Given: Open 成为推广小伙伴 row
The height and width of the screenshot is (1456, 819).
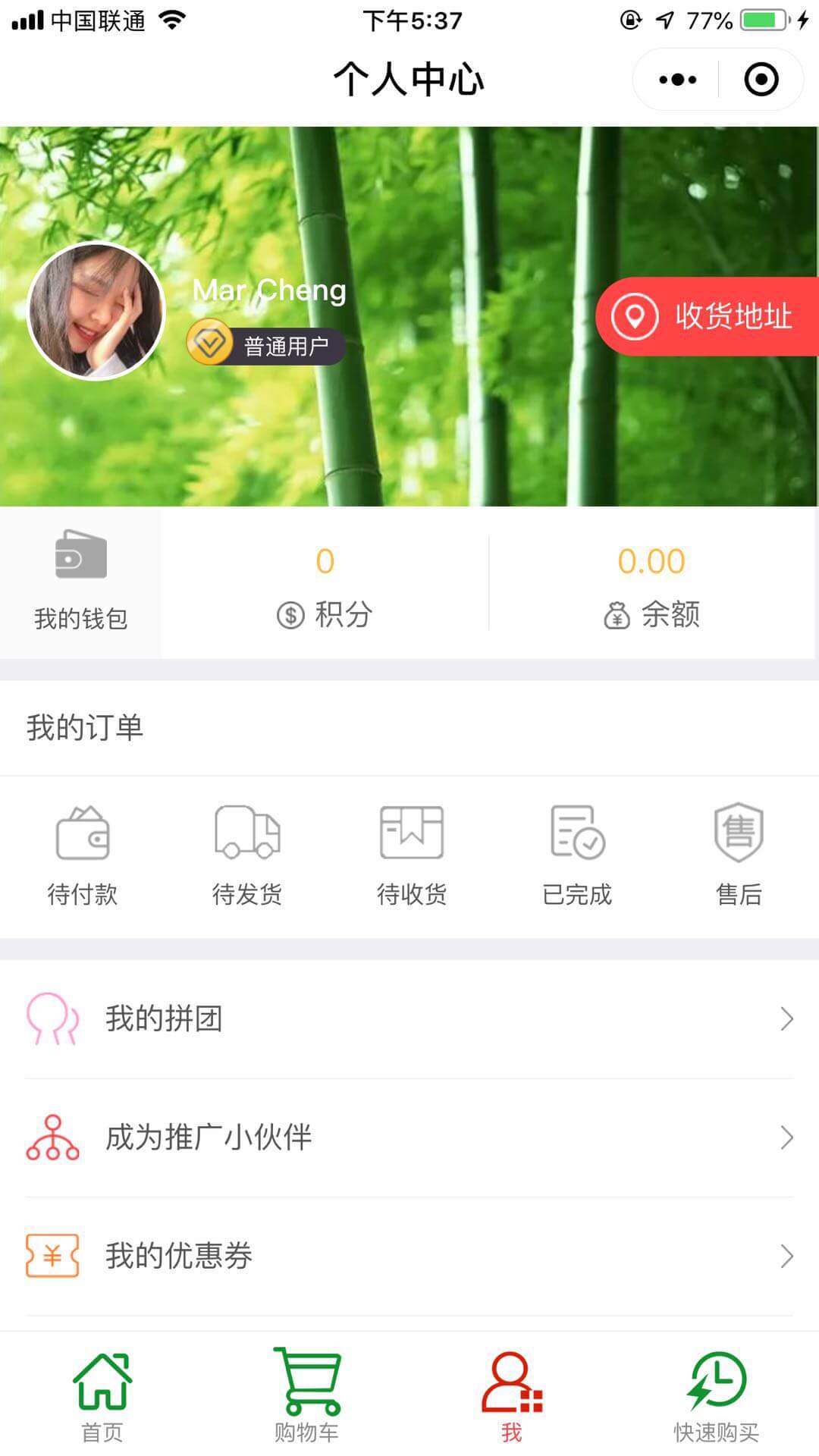Looking at the screenshot, I should (409, 1137).
